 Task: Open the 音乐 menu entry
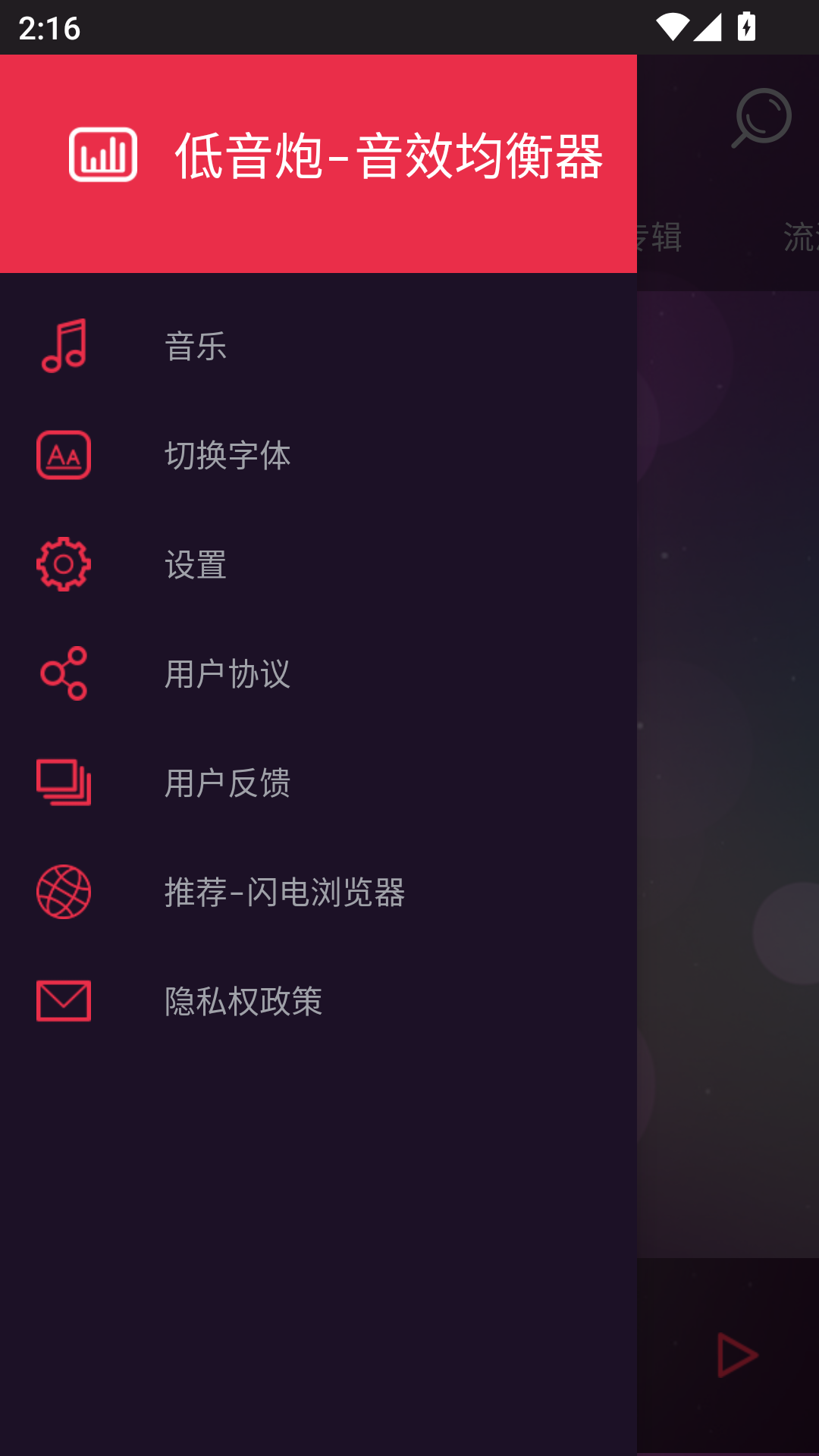click(195, 346)
